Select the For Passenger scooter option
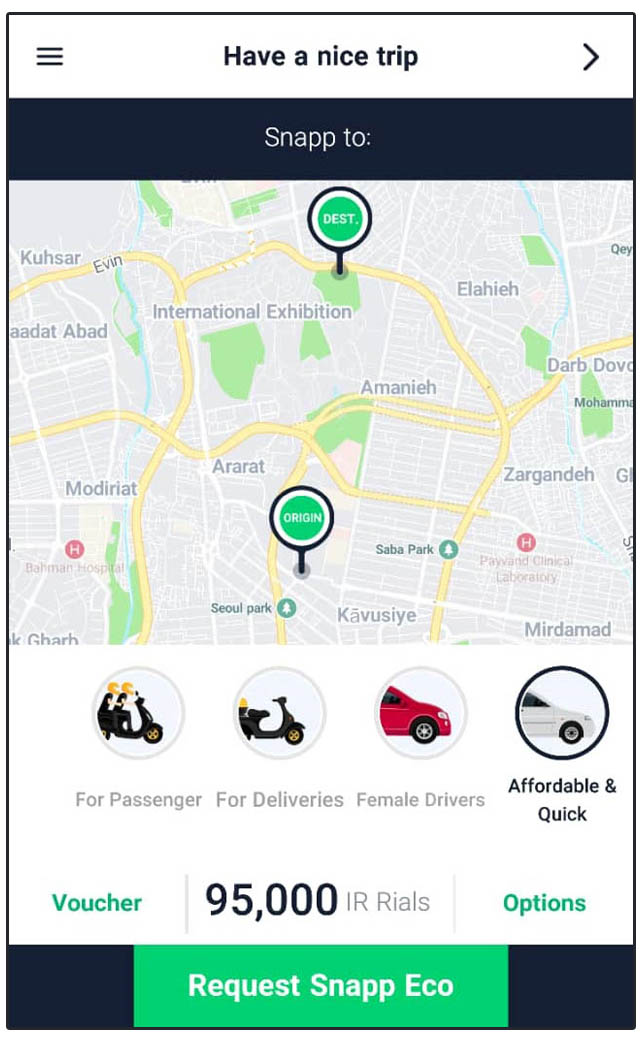 pos(137,713)
